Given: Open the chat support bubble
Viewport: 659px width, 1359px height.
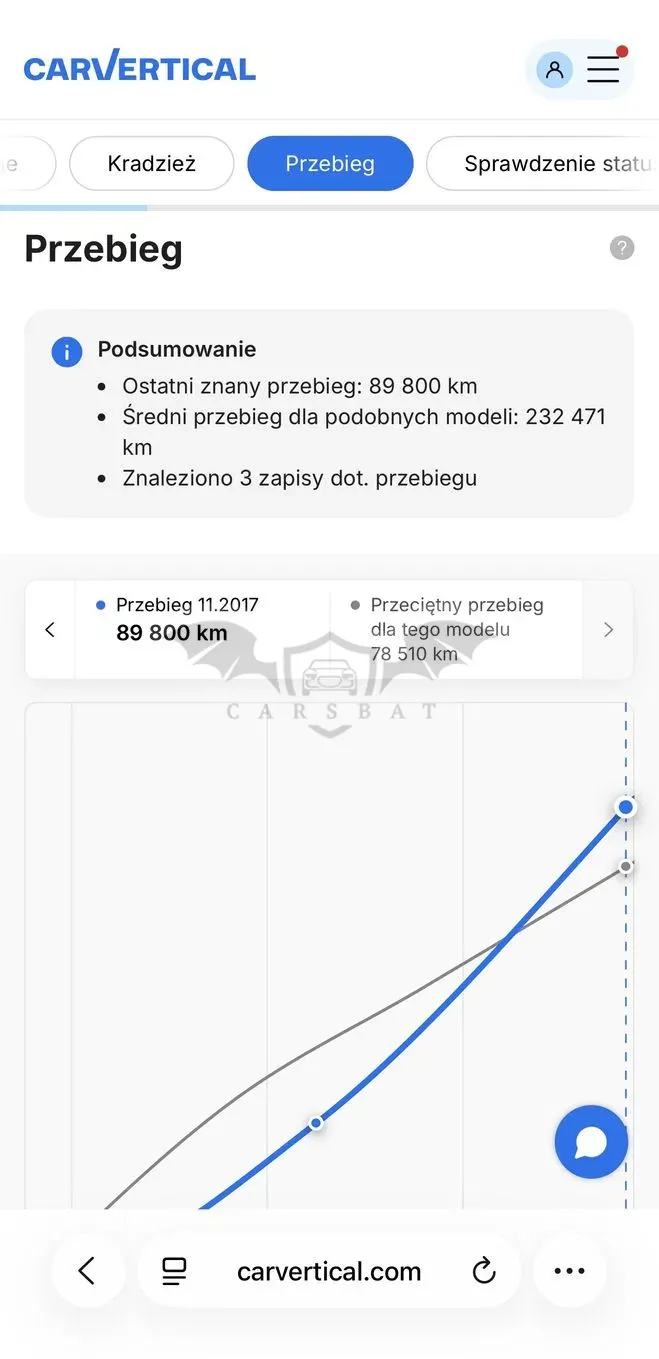Looking at the screenshot, I should click(591, 1142).
